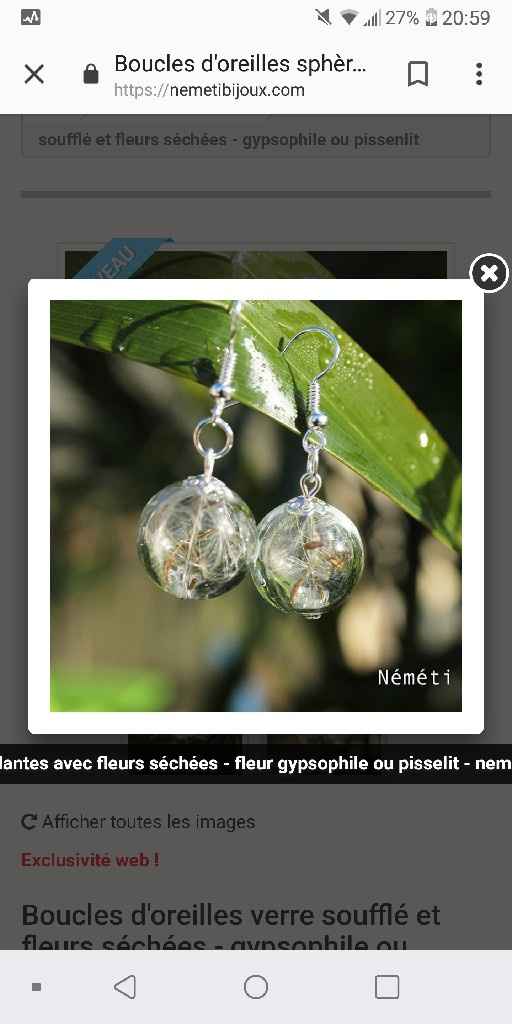Go to the home screen

pos(256,987)
